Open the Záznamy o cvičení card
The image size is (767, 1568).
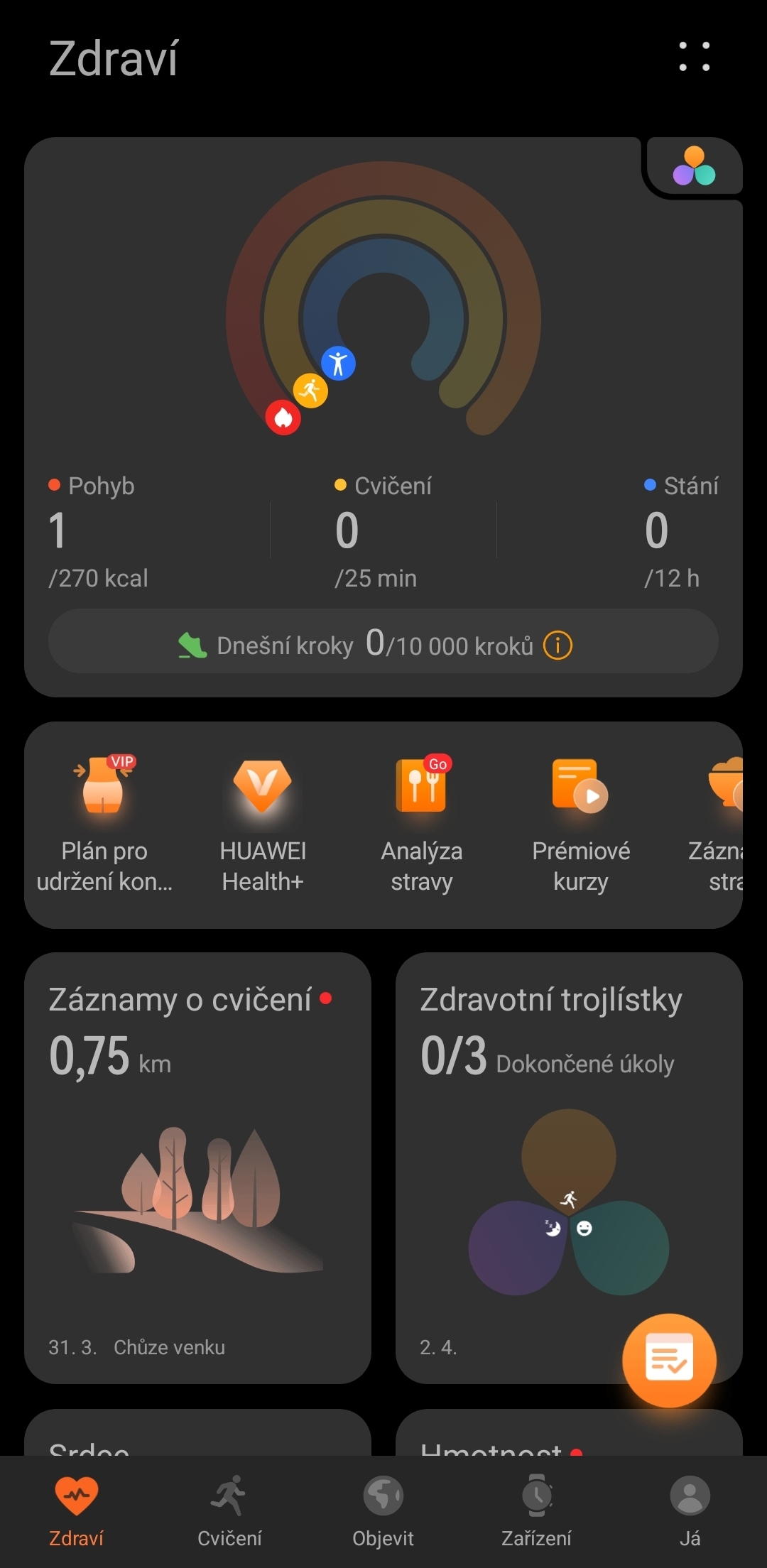(197, 1167)
